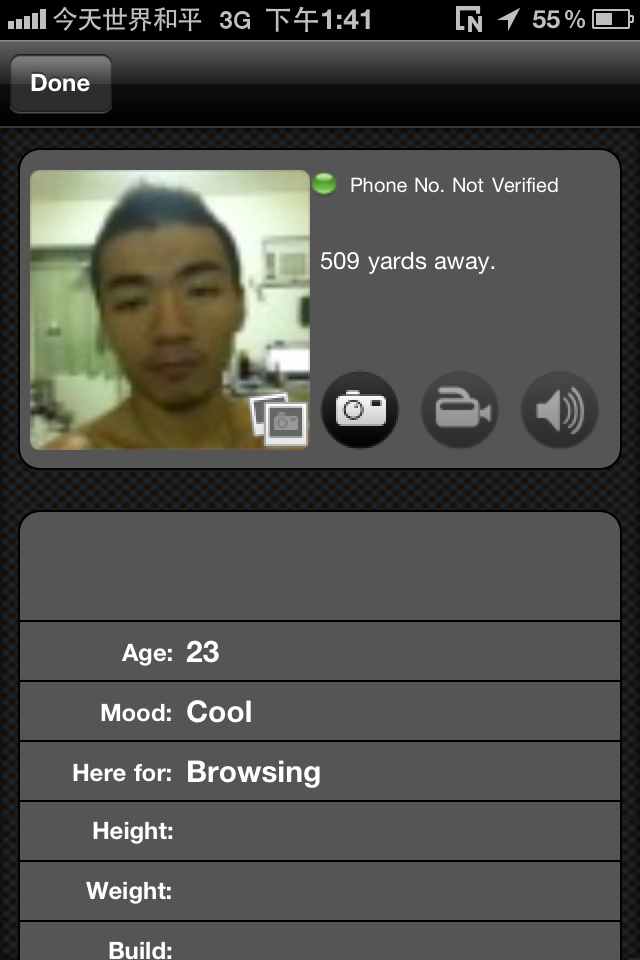This screenshot has width=640, height=960.
Task: Tap the Done button
Action: (60, 84)
